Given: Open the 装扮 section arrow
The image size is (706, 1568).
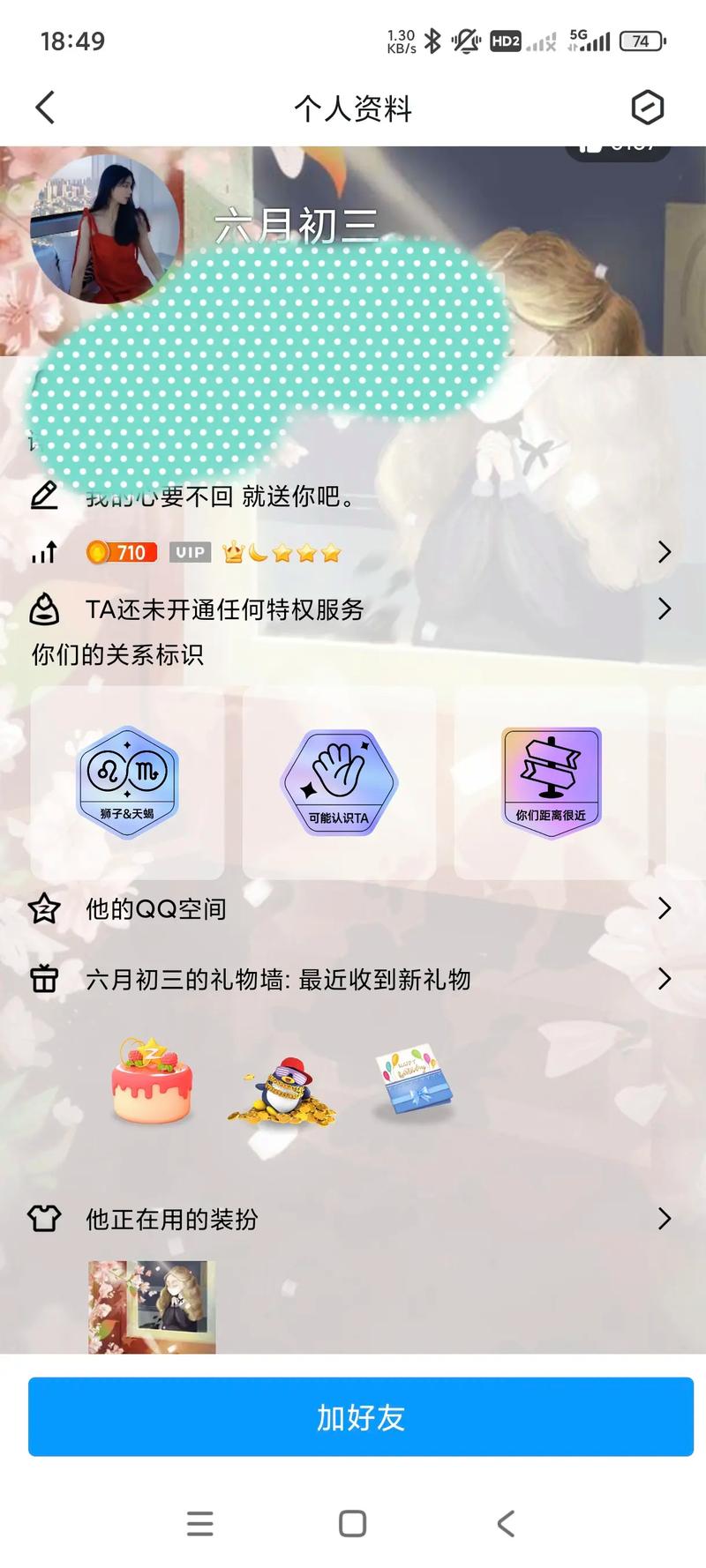Looking at the screenshot, I should point(665,1220).
